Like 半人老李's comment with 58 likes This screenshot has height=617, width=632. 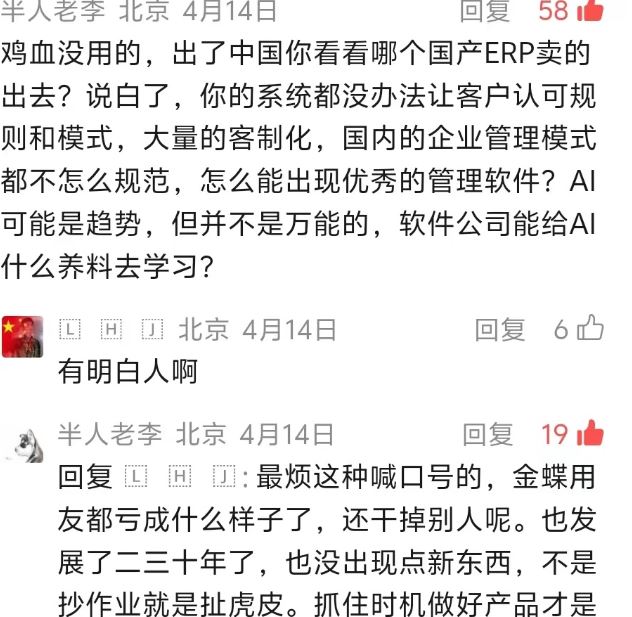590,11
